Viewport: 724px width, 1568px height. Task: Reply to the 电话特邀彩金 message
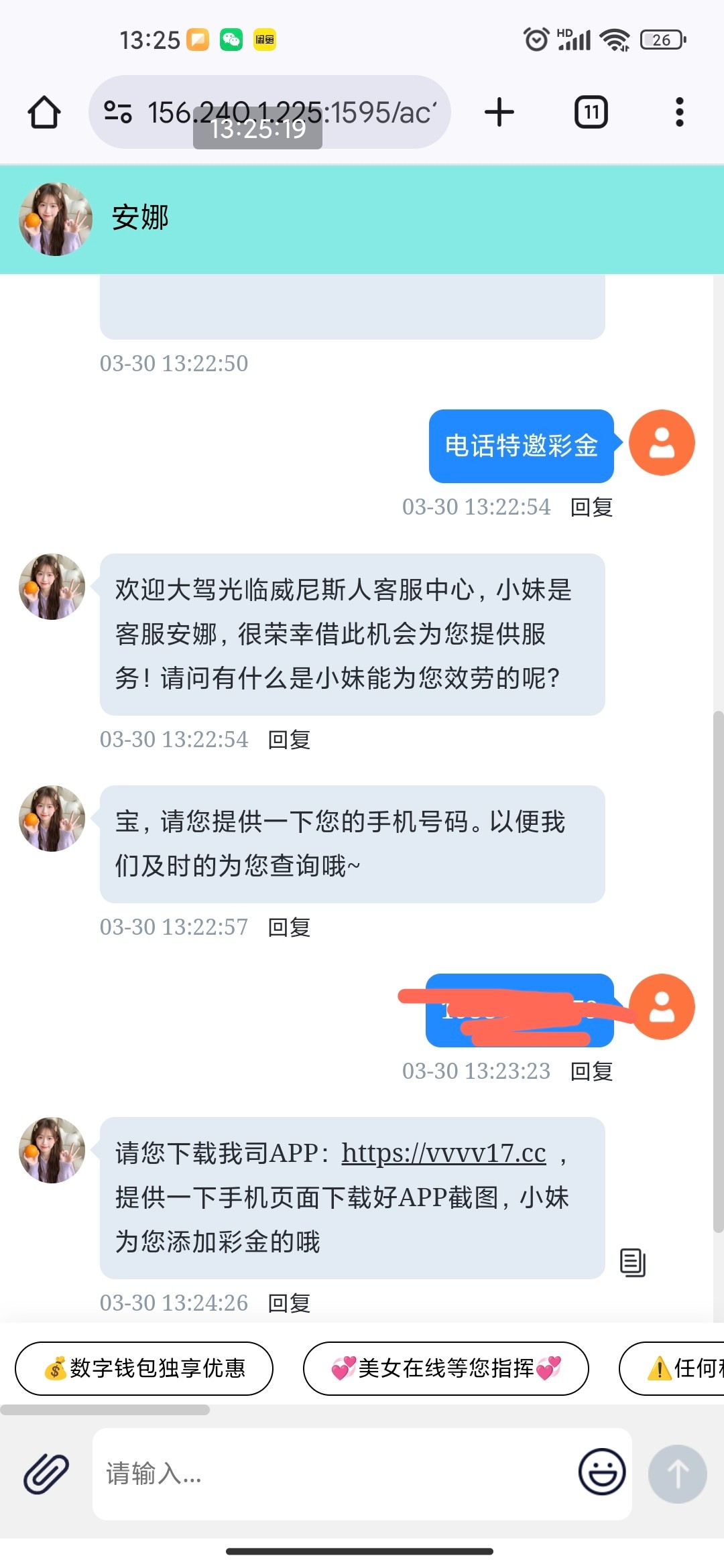click(591, 507)
